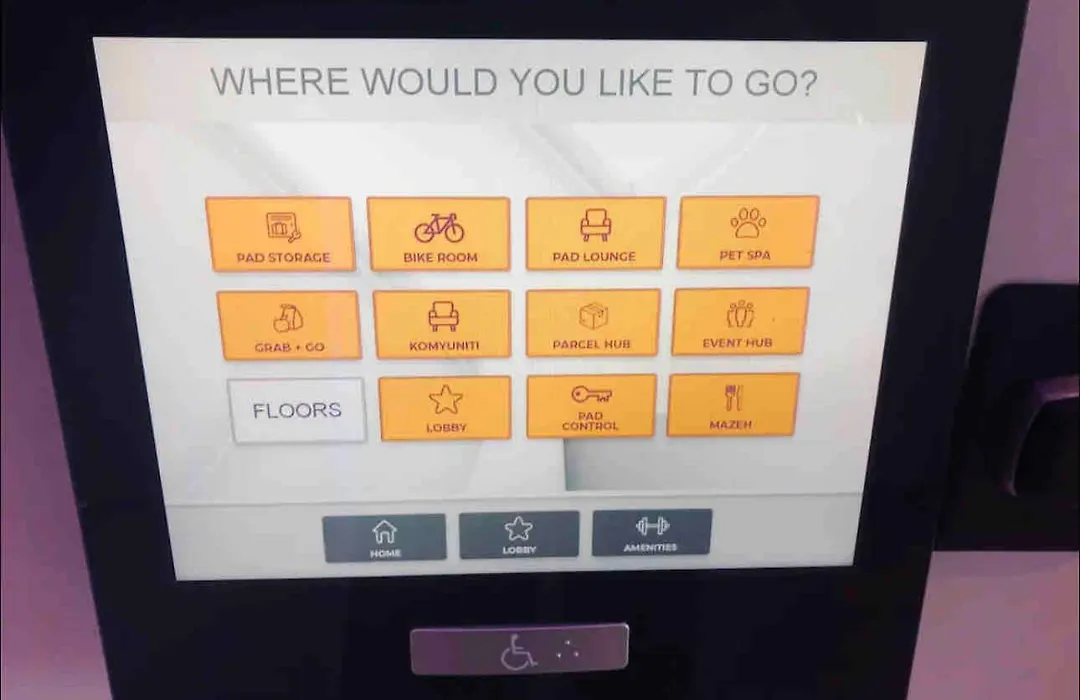Choose the orange Lobby button

pos(445,408)
